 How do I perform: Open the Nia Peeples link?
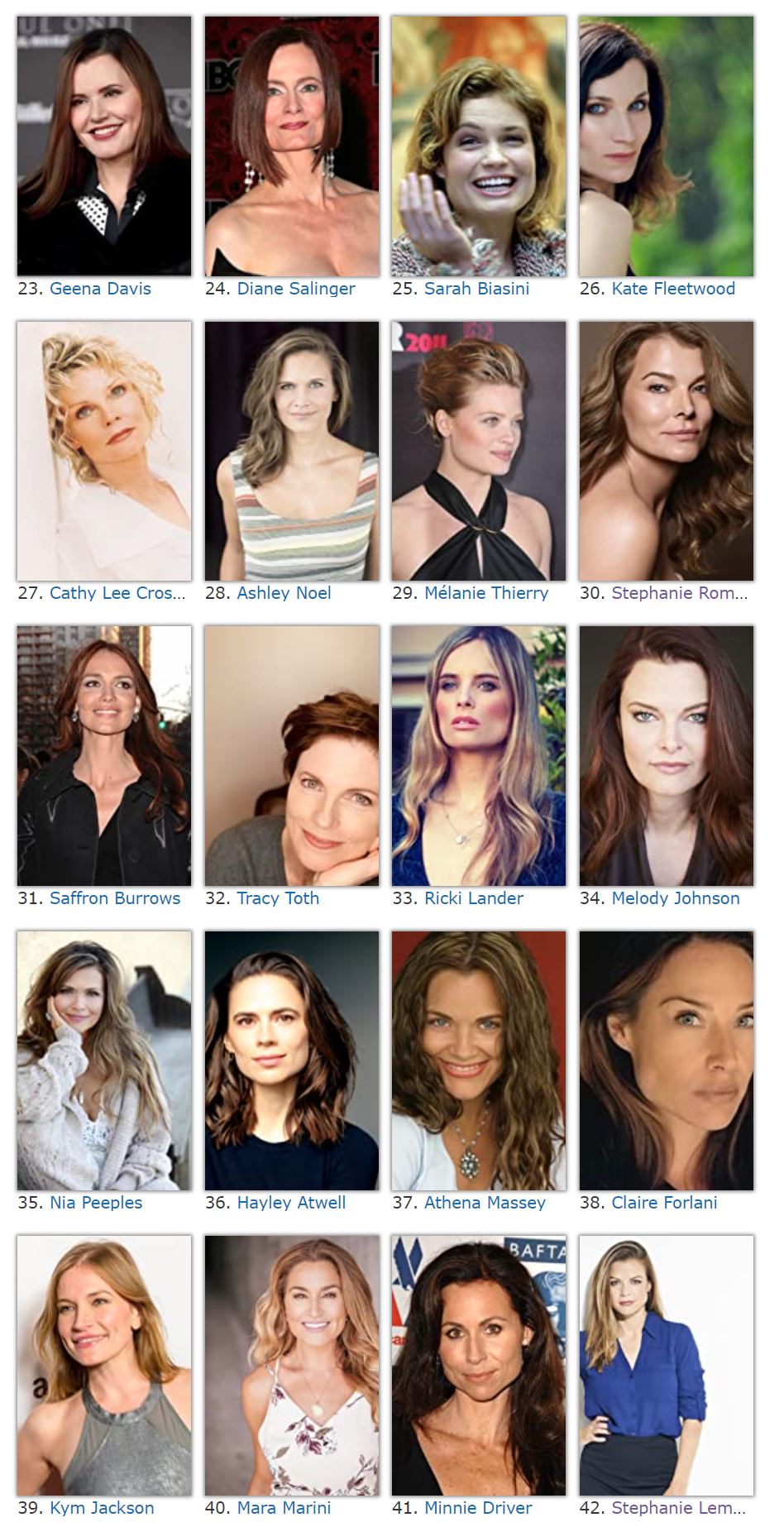click(x=96, y=1203)
